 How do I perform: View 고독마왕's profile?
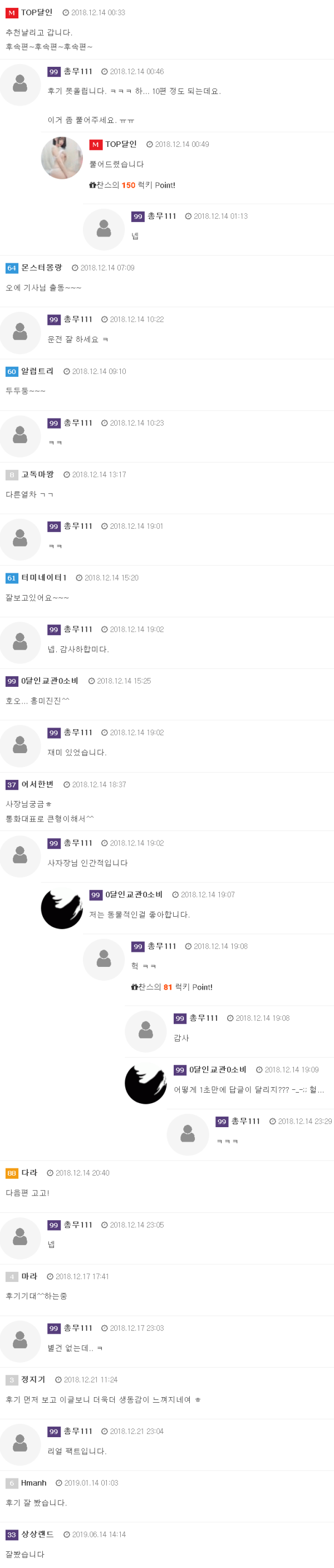[37, 474]
